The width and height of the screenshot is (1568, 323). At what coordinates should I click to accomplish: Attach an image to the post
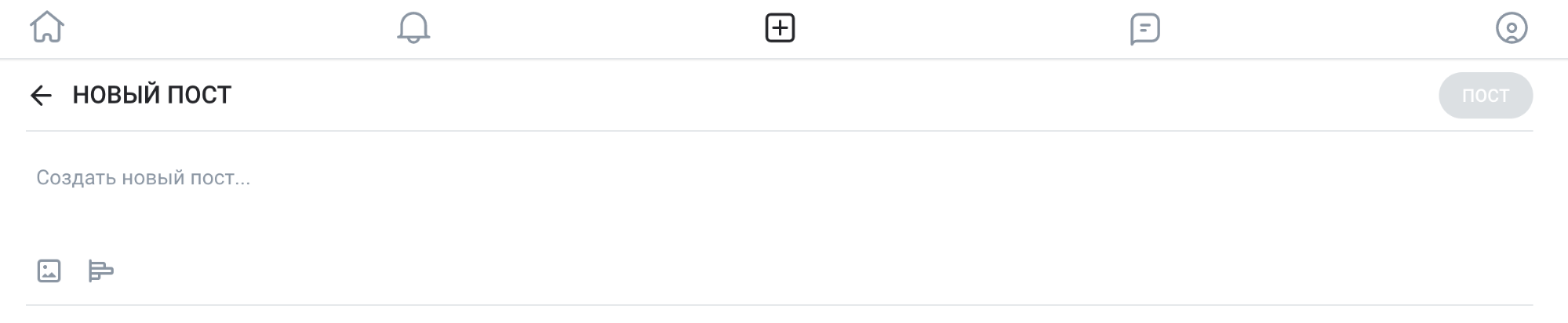tap(49, 271)
